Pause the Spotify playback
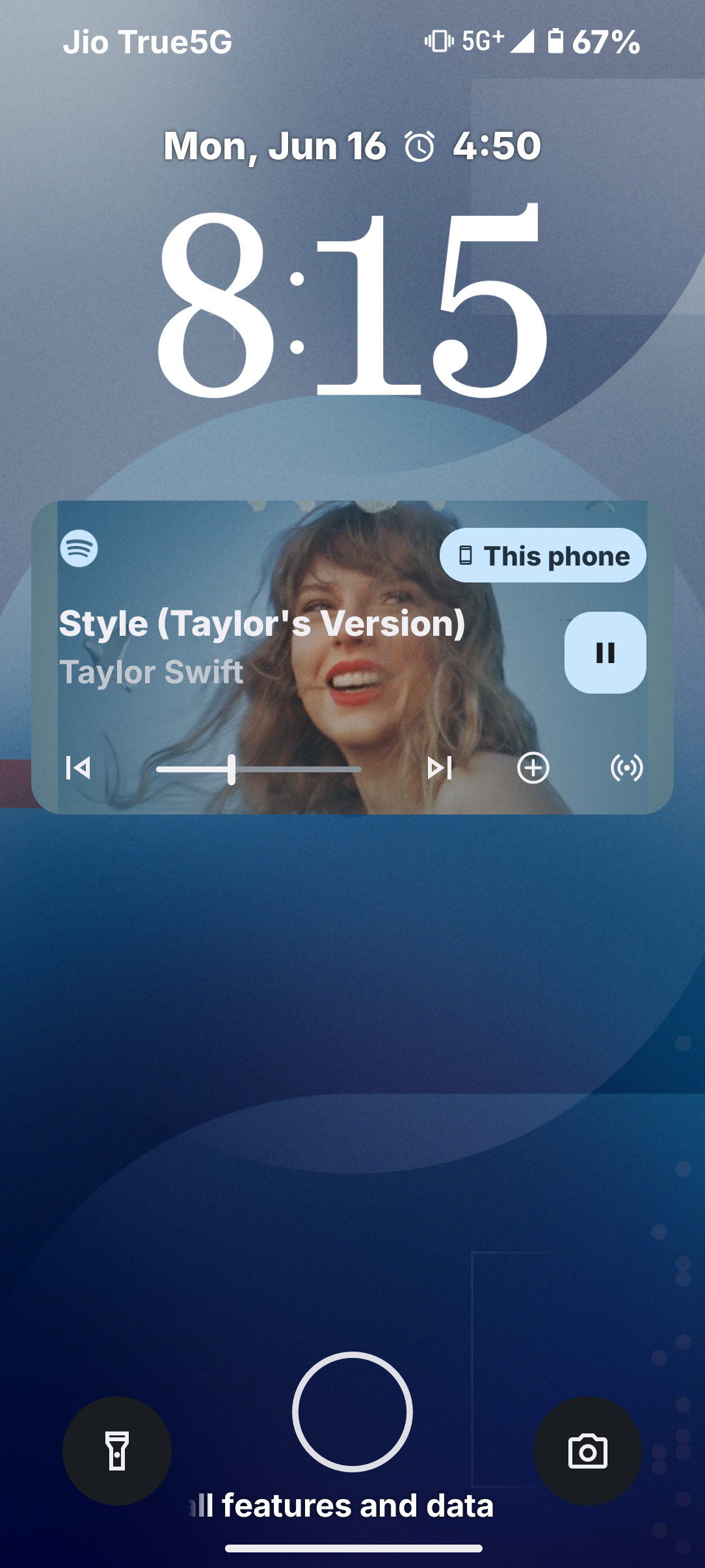 click(605, 653)
